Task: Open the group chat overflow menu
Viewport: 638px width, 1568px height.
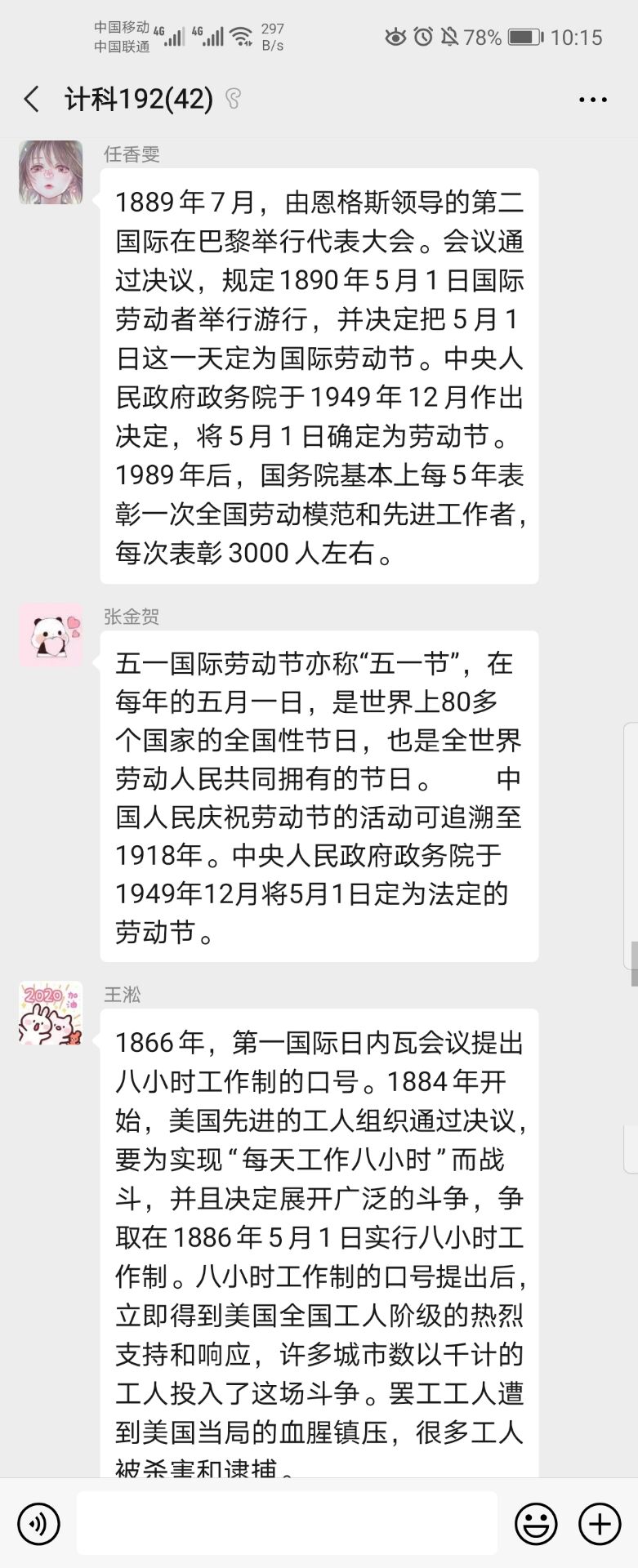Action: (592, 100)
